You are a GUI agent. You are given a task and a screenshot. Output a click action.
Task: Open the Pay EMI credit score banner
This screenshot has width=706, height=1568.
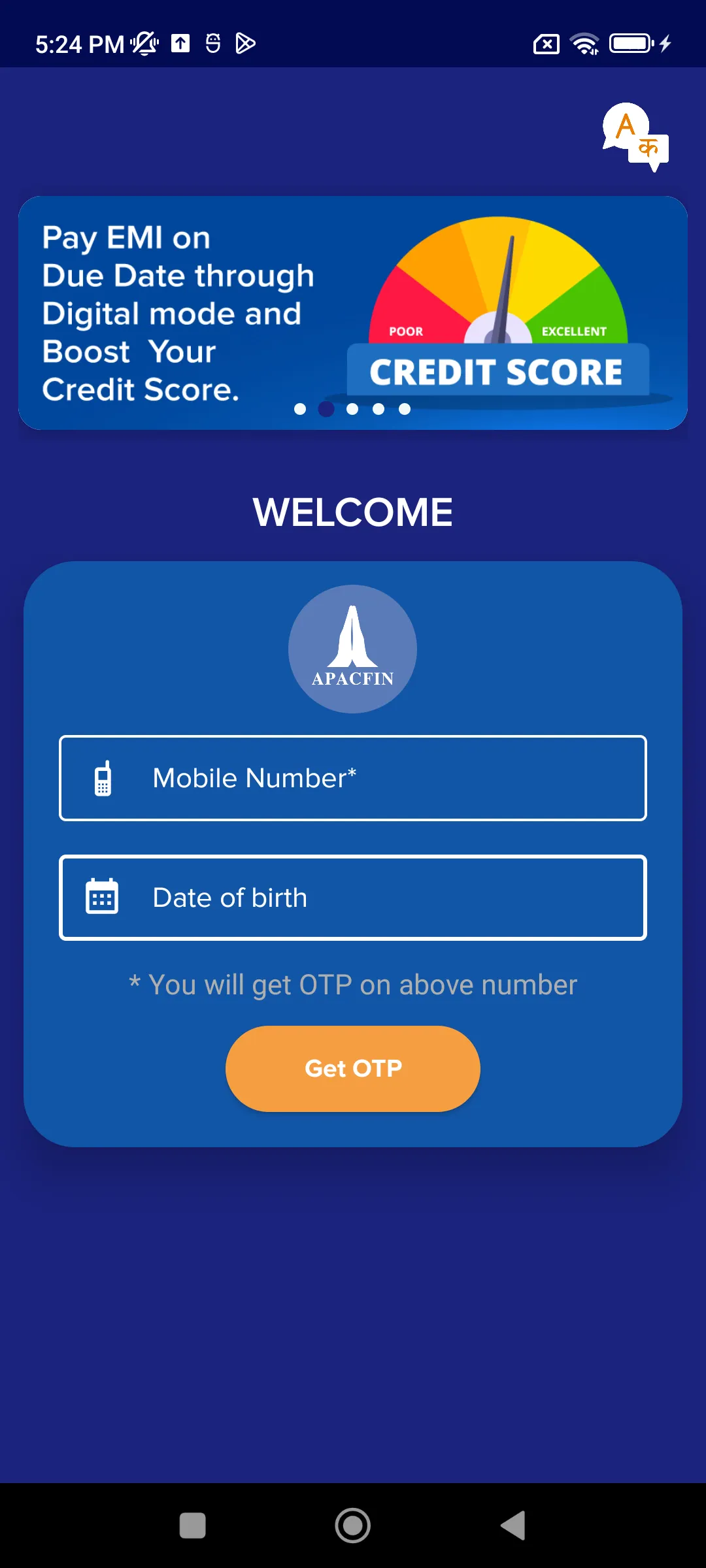(353, 312)
